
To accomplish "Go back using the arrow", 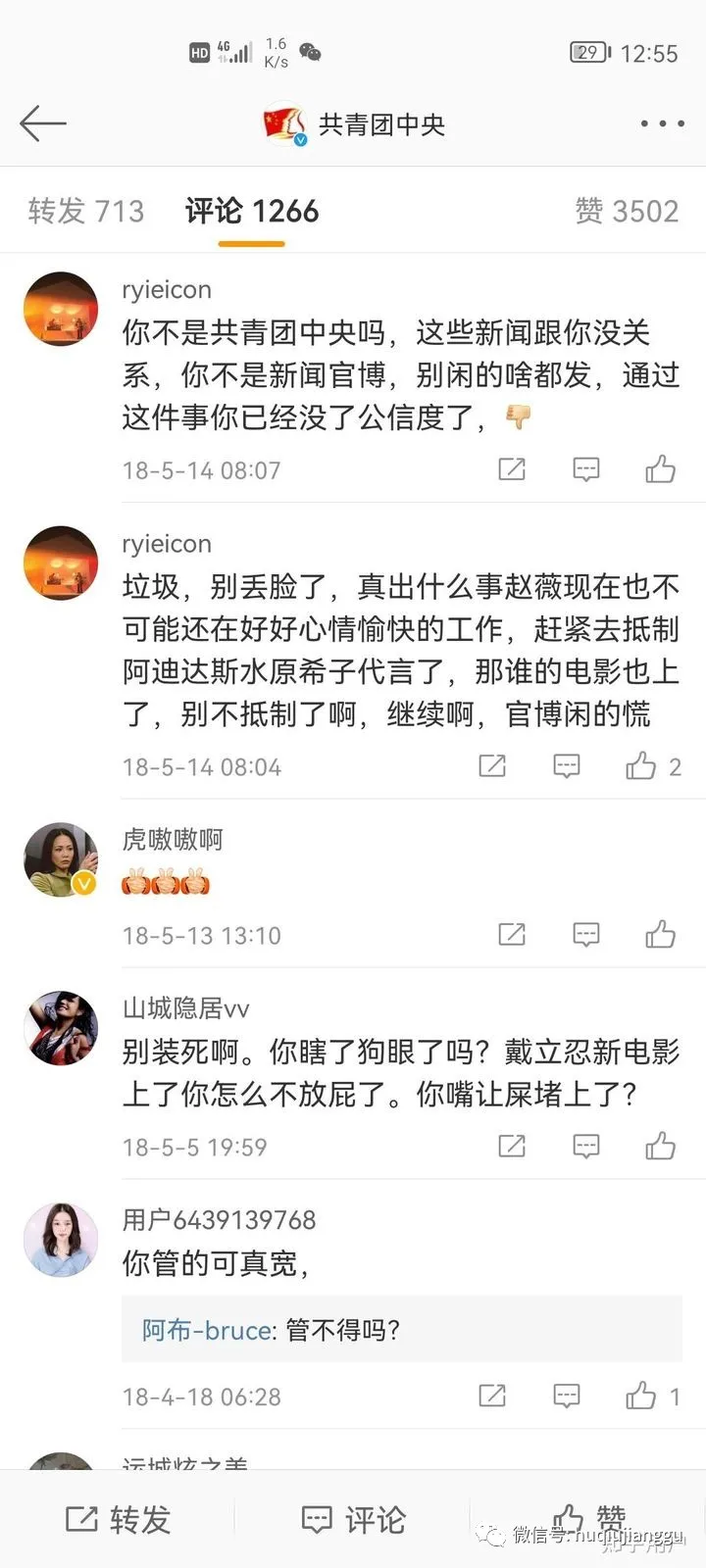I will (x=42, y=124).
